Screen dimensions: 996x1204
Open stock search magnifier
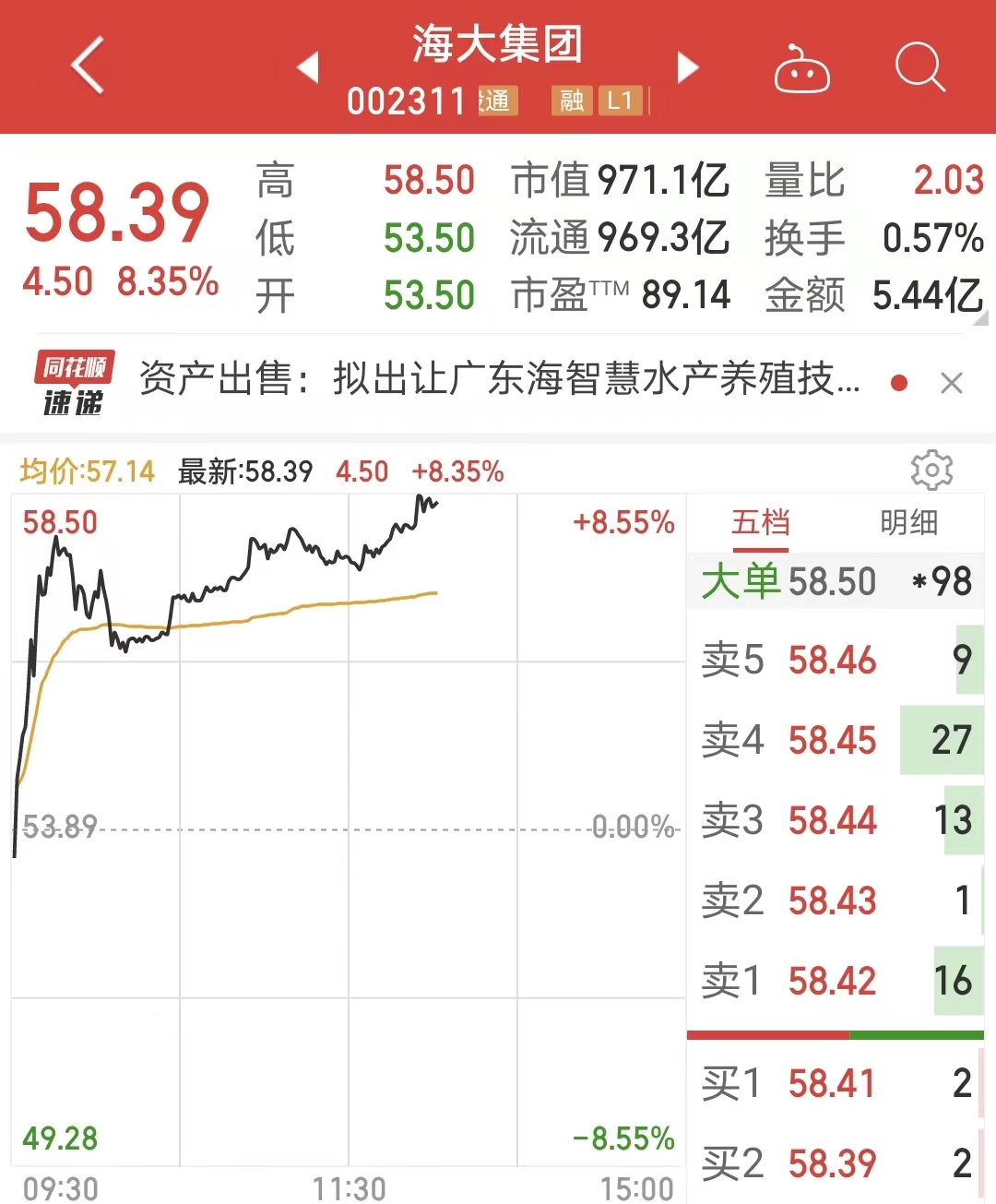tap(919, 67)
